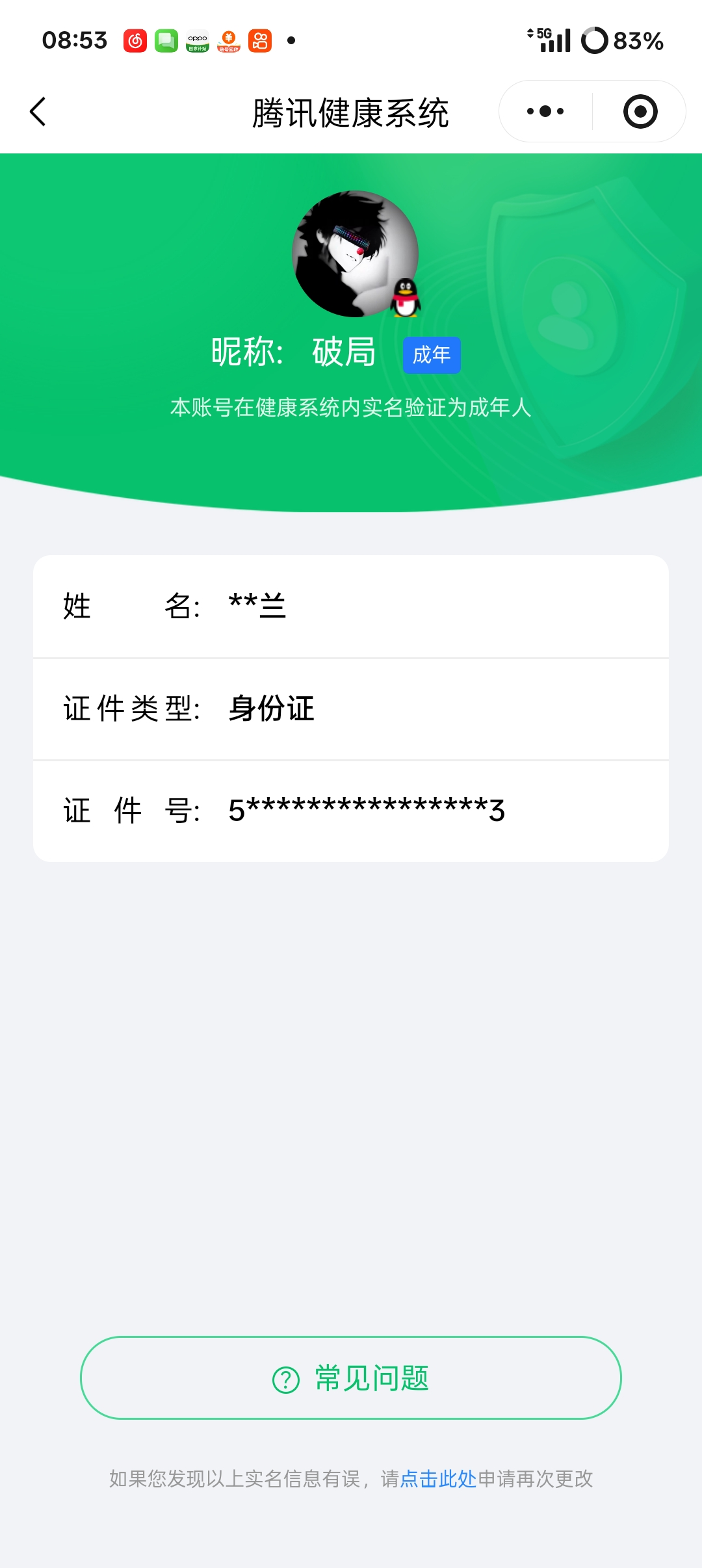Click the circle exit button for mini-program

[640, 111]
